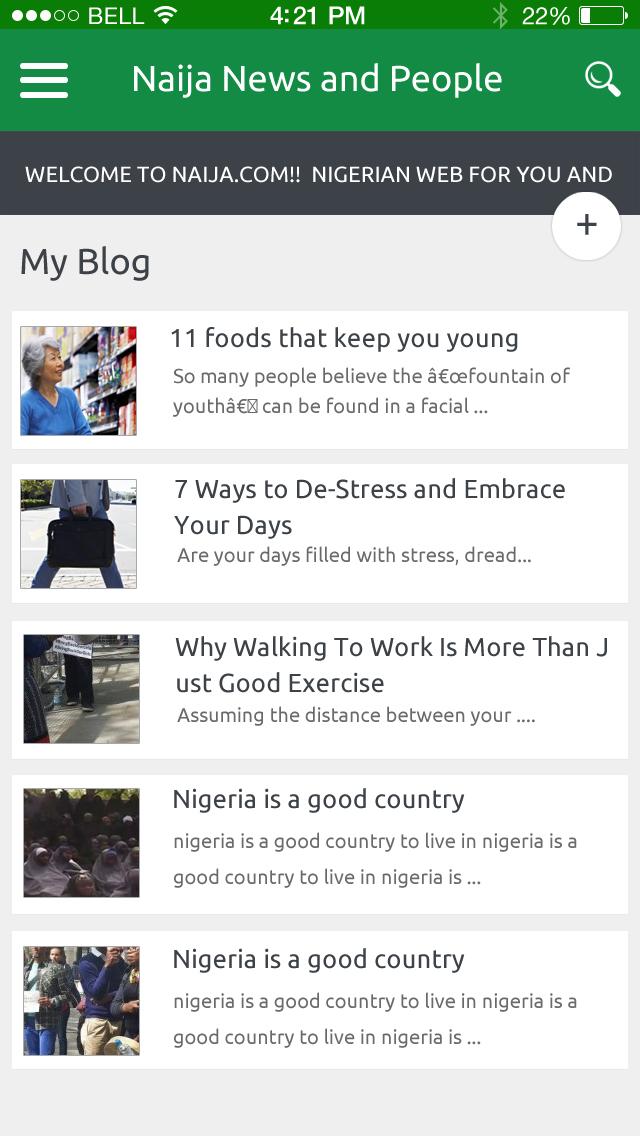This screenshot has width=640, height=1136.
Task: Open 'Why Walking To Work' blog post
Action: click(390, 665)
